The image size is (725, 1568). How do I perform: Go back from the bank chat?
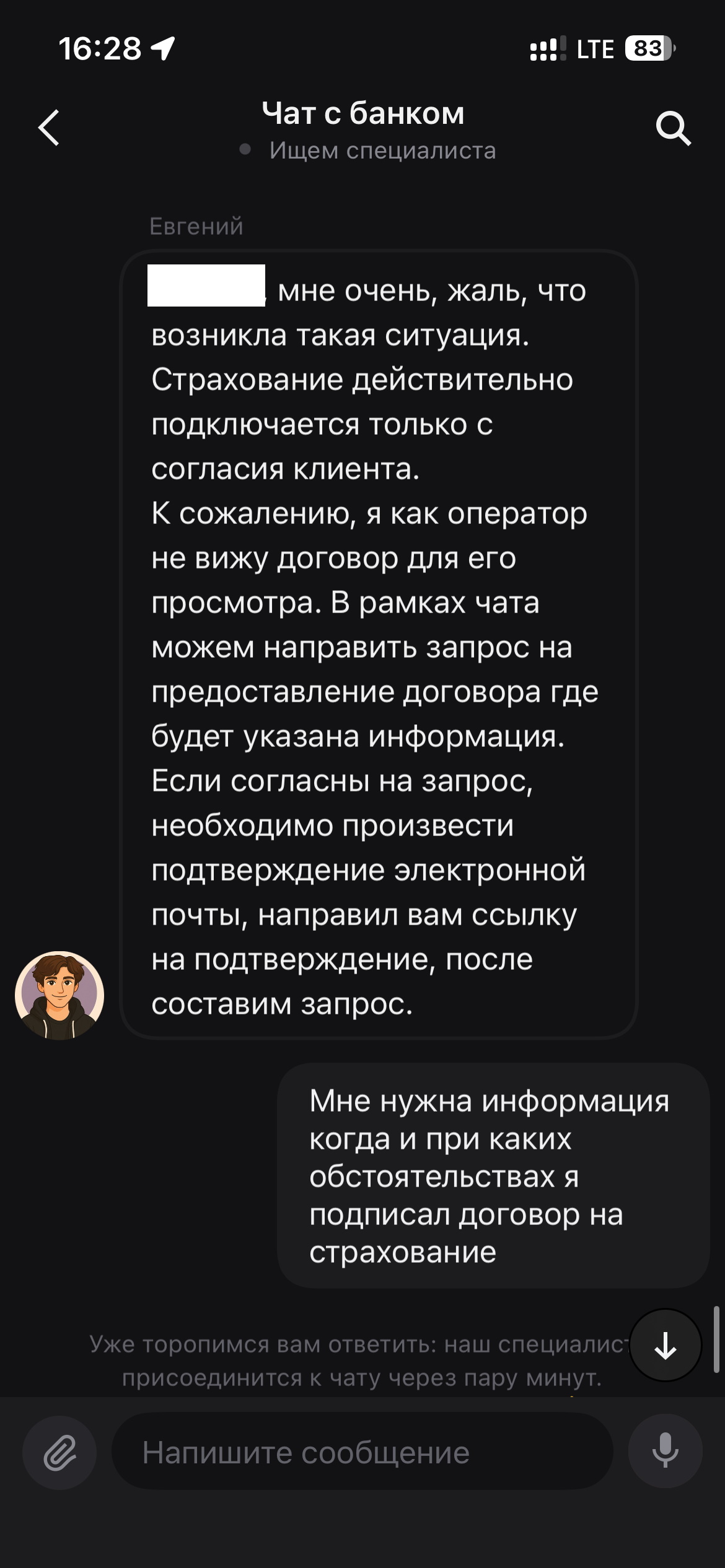pos(49,128)
